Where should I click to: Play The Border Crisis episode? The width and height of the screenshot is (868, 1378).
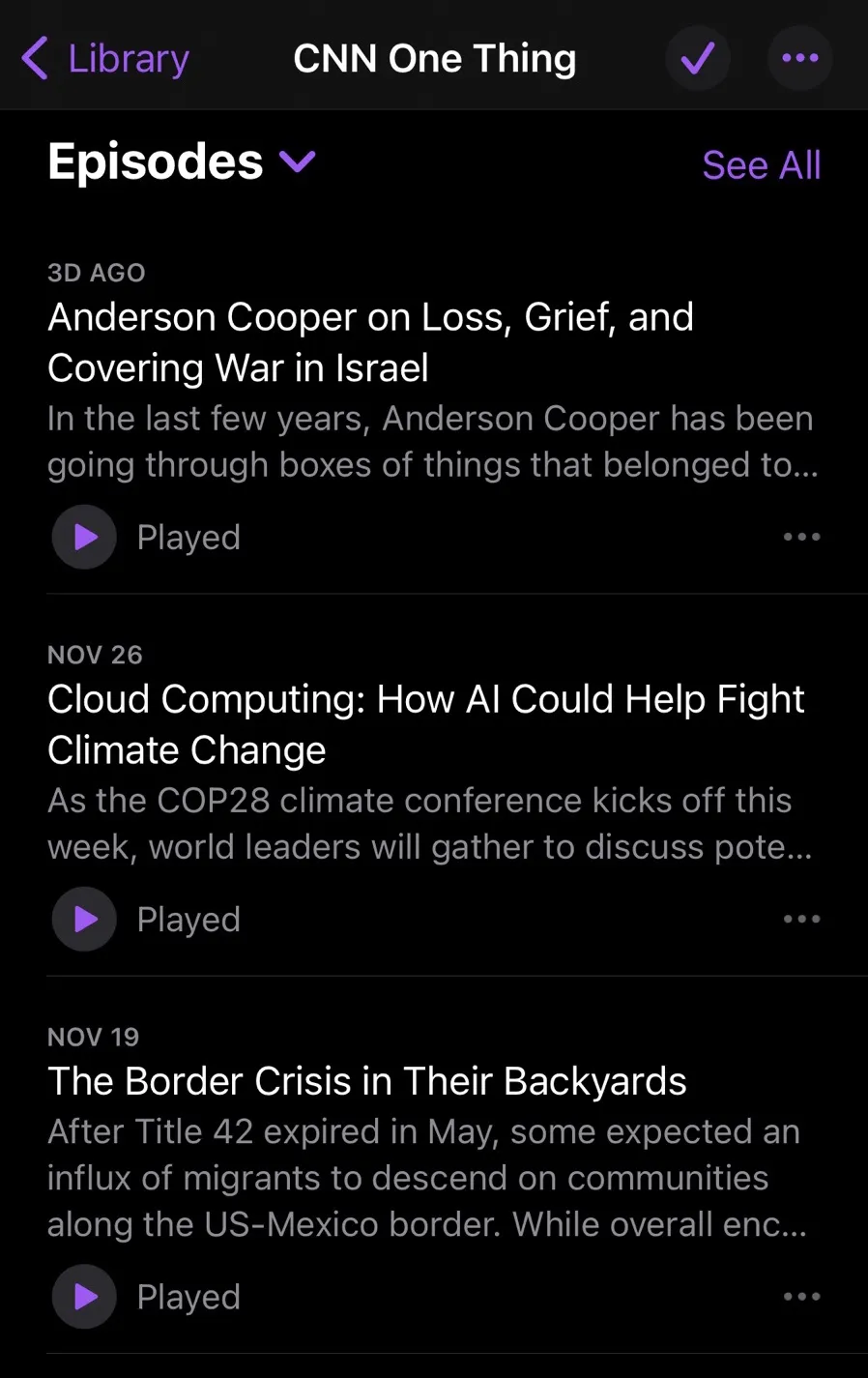pyautogui.click(x=85, y=1297)
